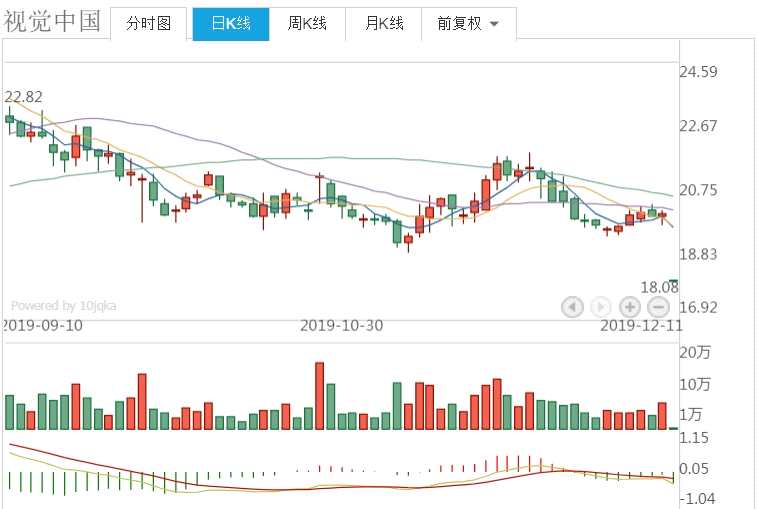Image resolution: width=757 pixels, height=509 pixels.
Task: Open the 月K线 monthly chart
Action: click(x=384, y=23)
